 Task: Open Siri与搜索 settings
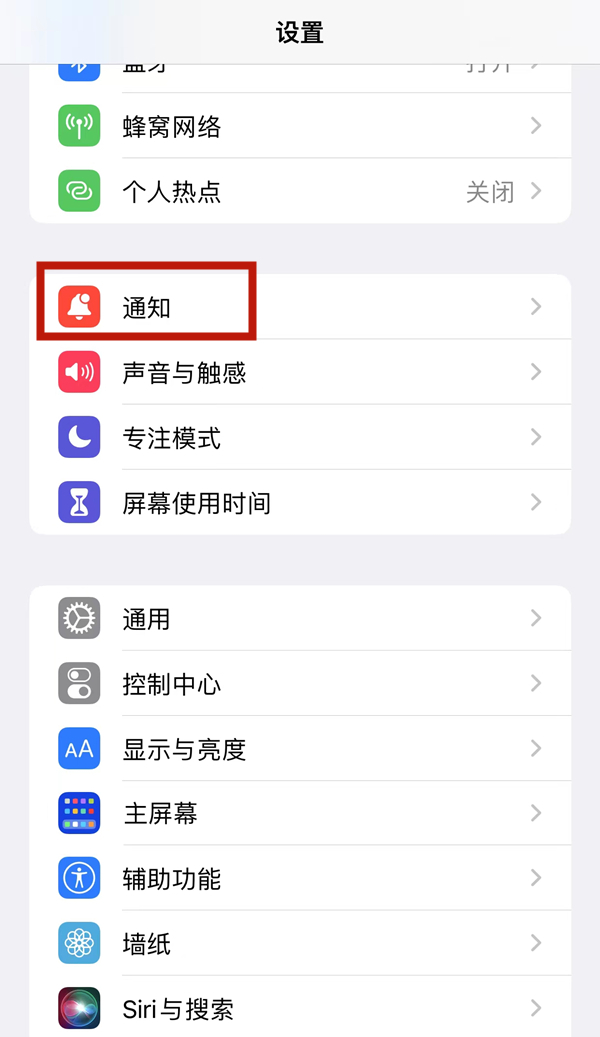pyautogui.click(x=300, y=1008)
